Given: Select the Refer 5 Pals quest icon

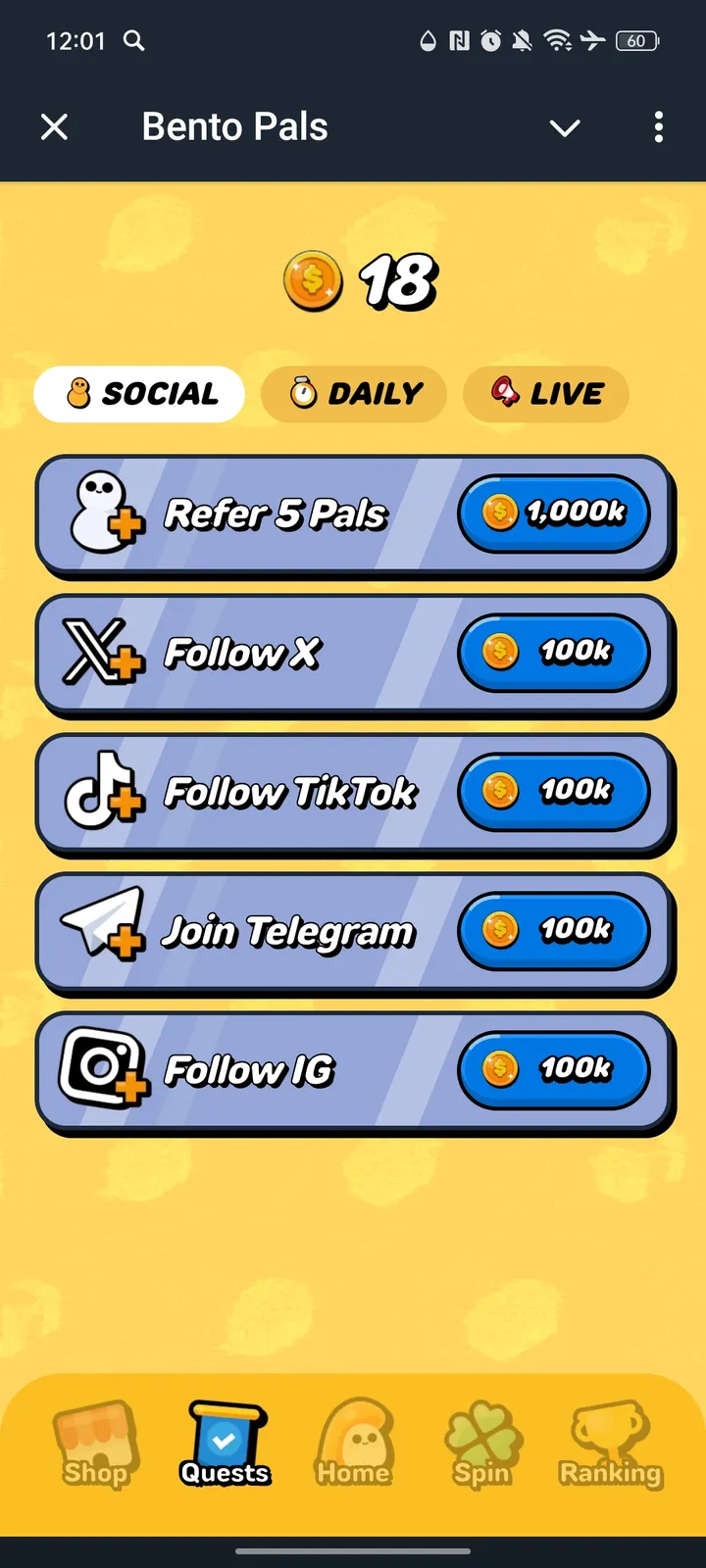Looking at the screenshot, I should pos(105,513).
